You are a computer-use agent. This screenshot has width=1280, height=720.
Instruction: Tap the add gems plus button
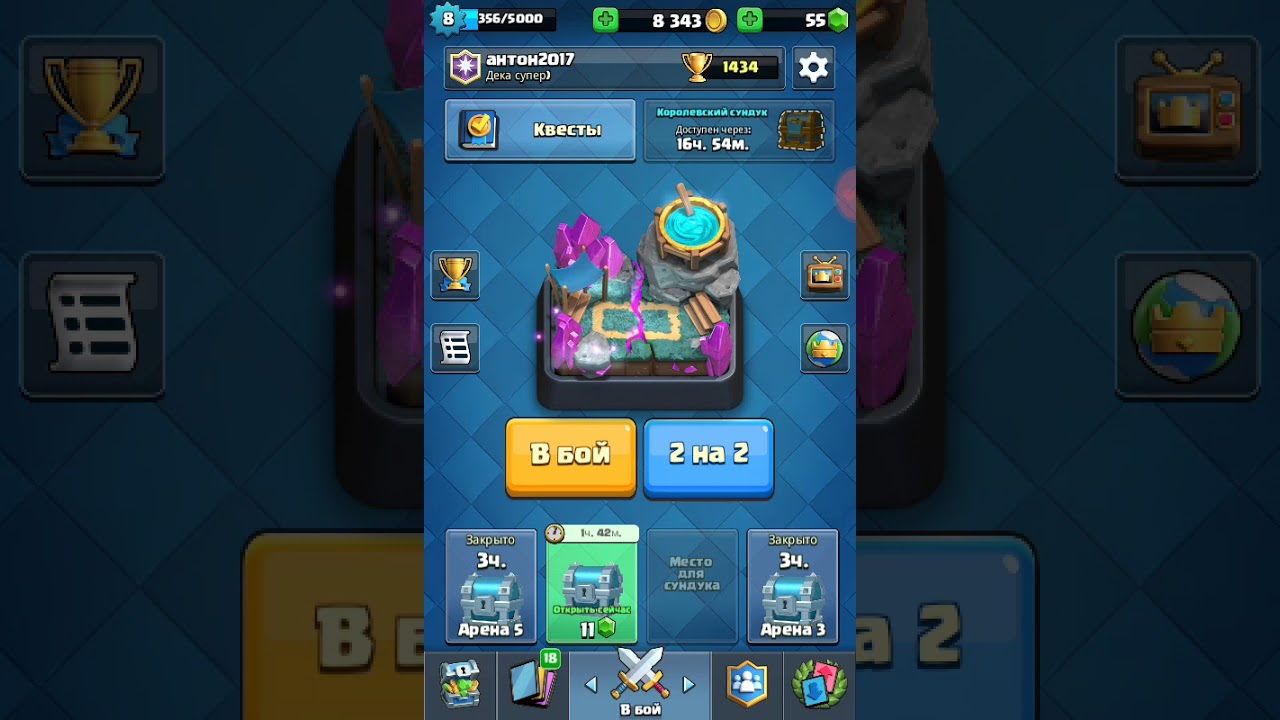750,20
